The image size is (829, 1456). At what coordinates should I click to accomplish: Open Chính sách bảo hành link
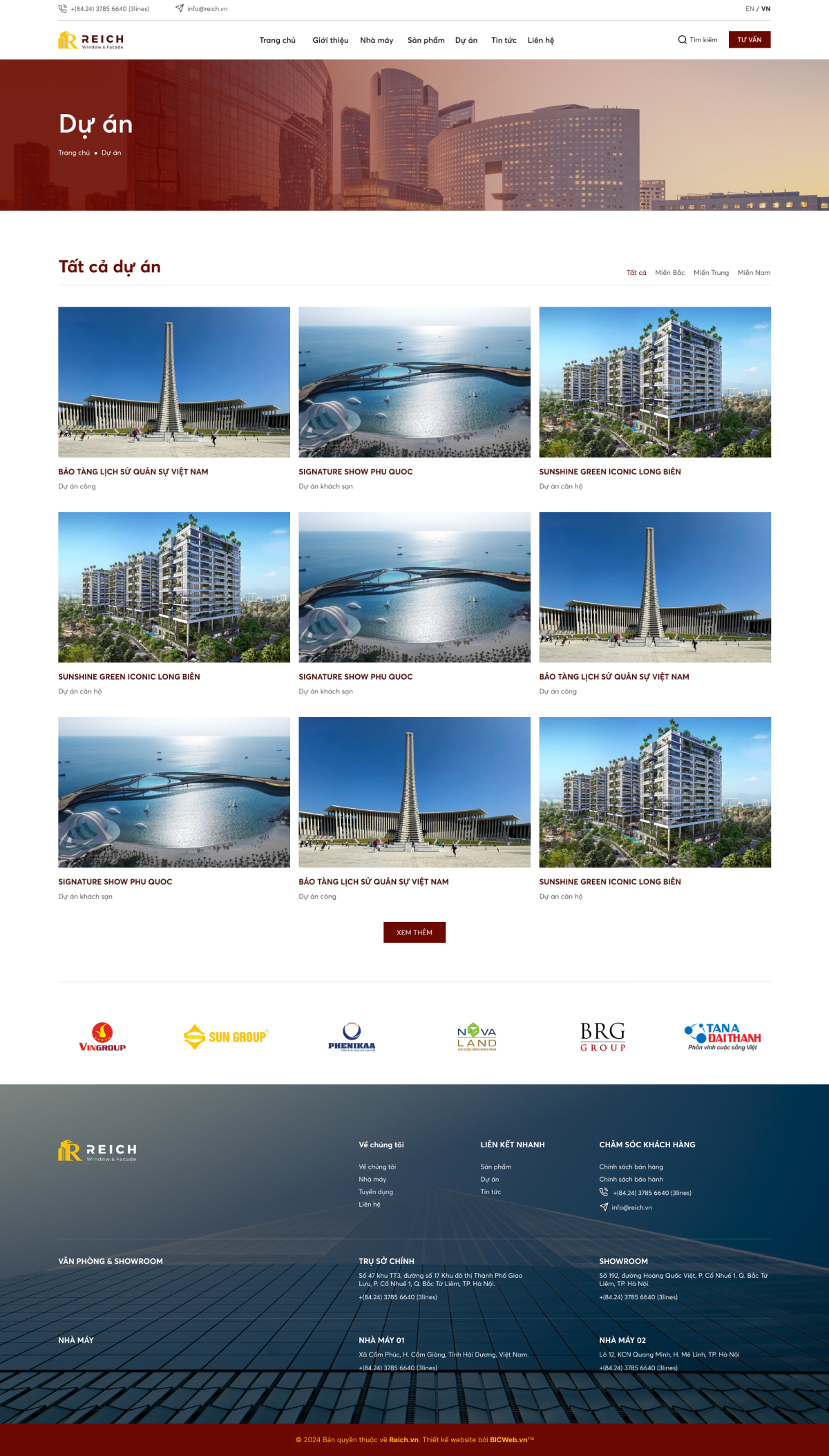coord(631,1180)
